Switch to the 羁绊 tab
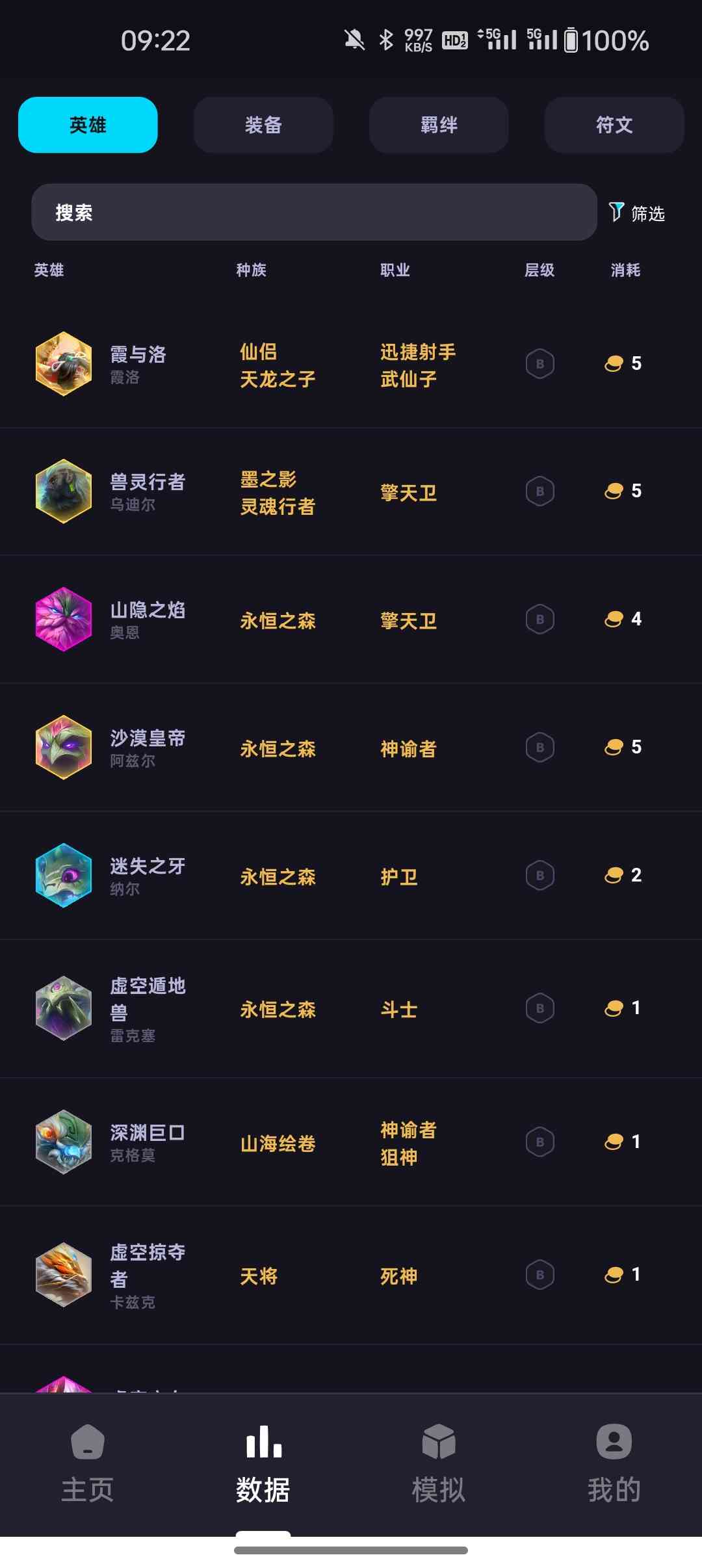The width and height of the screenshot is (702, 1568). [x=439, y=125]
